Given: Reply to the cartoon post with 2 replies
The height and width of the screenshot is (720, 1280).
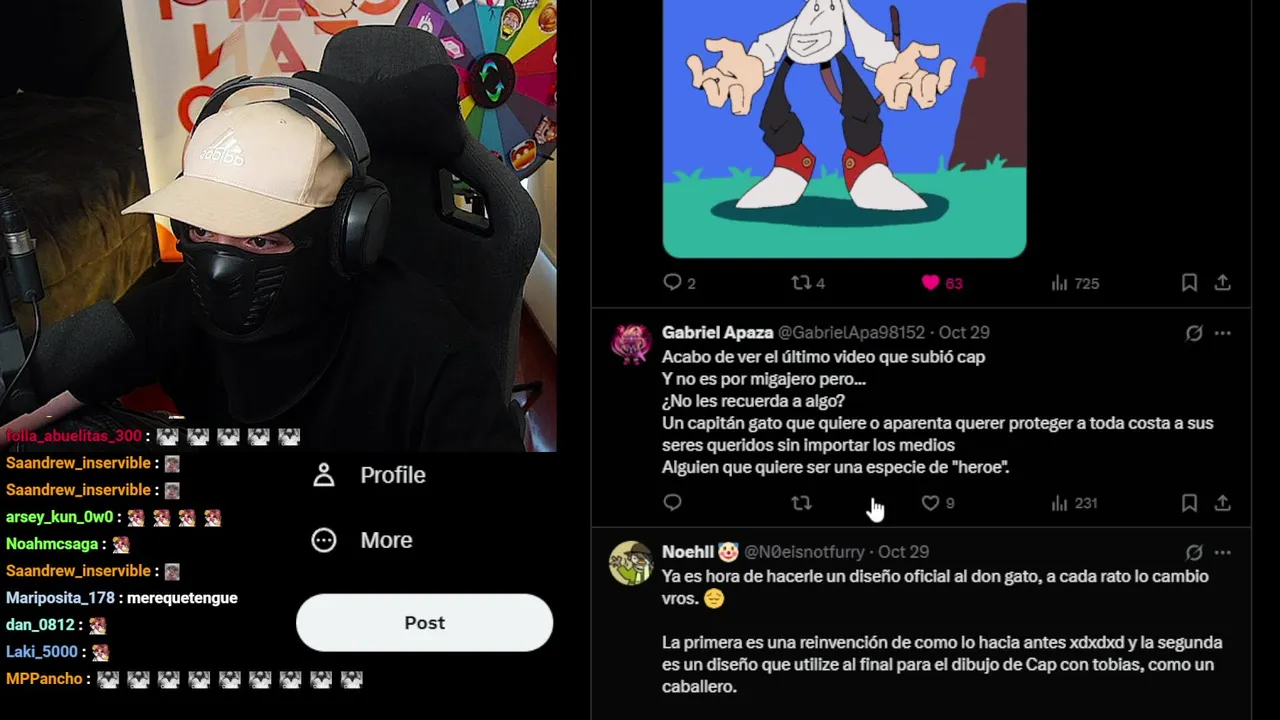Looking at the screenshot, I should tap(673, 283).
